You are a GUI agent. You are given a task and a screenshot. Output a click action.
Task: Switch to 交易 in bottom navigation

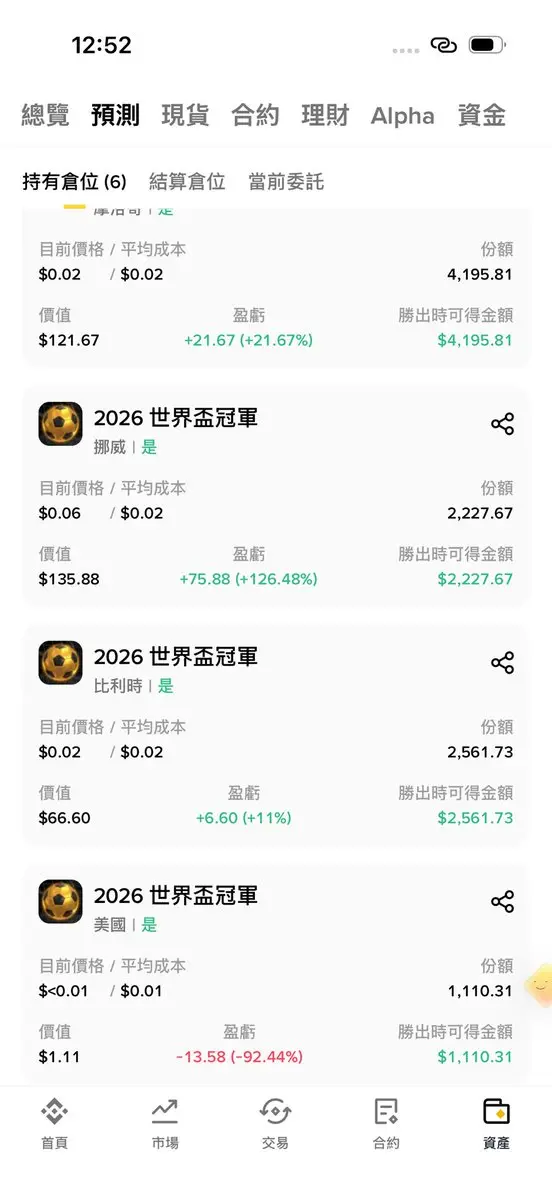click(275, 1124)
